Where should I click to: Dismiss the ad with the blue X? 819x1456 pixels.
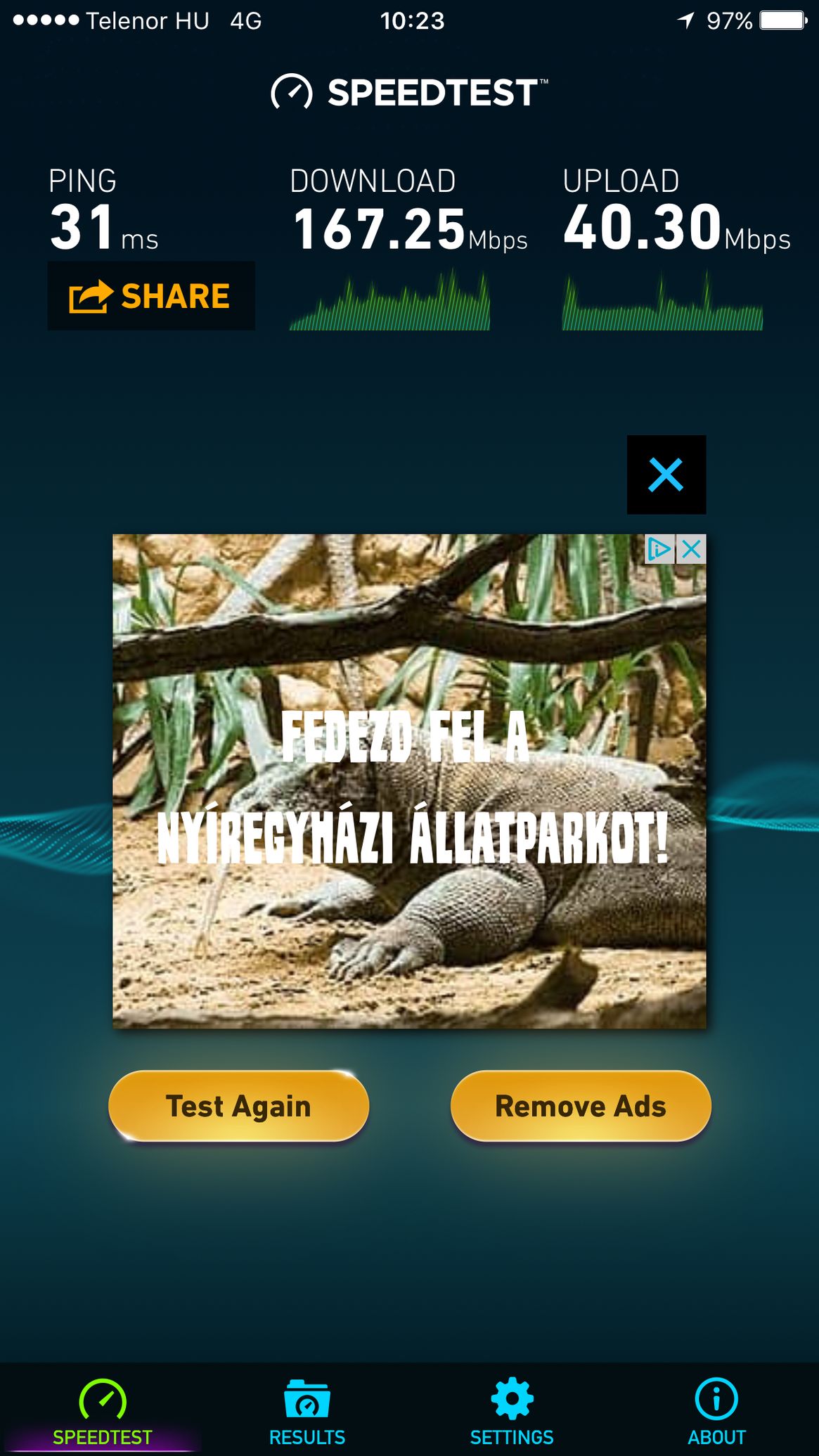click(x=666, y=475)
